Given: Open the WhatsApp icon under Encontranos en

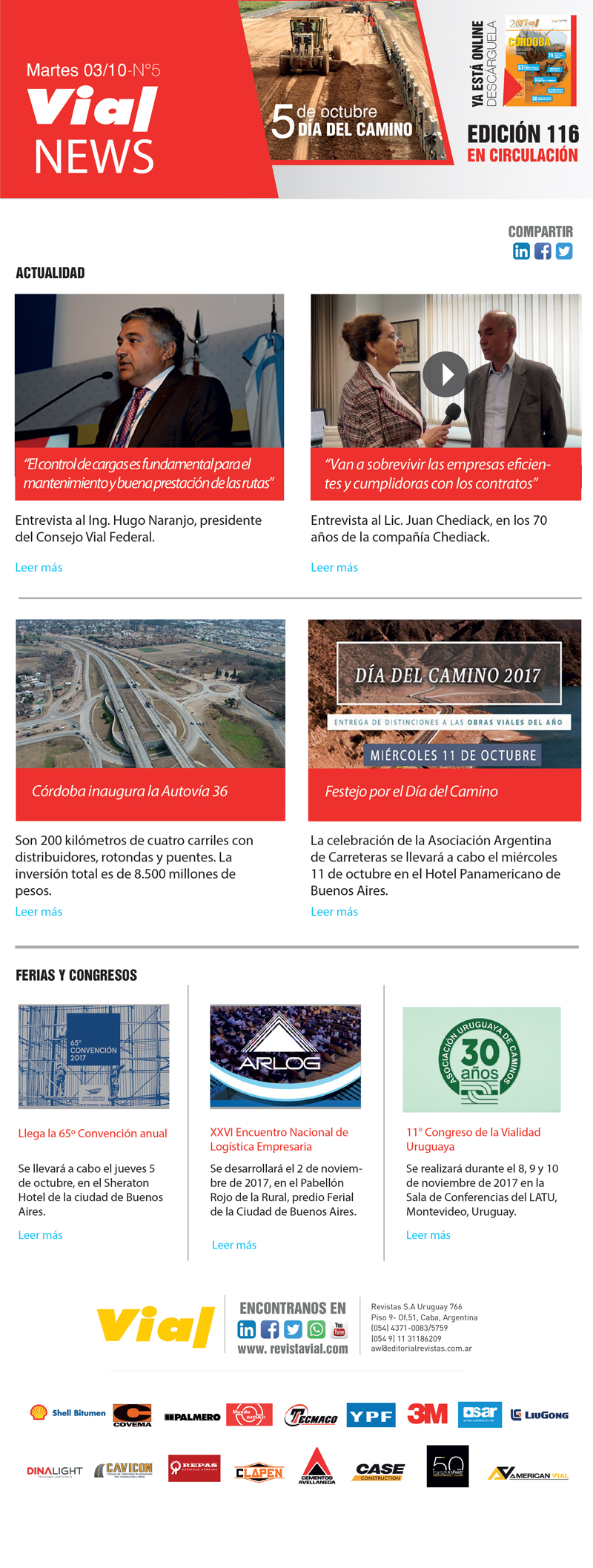Looking at the screenshot, I should click(317, 1329).
